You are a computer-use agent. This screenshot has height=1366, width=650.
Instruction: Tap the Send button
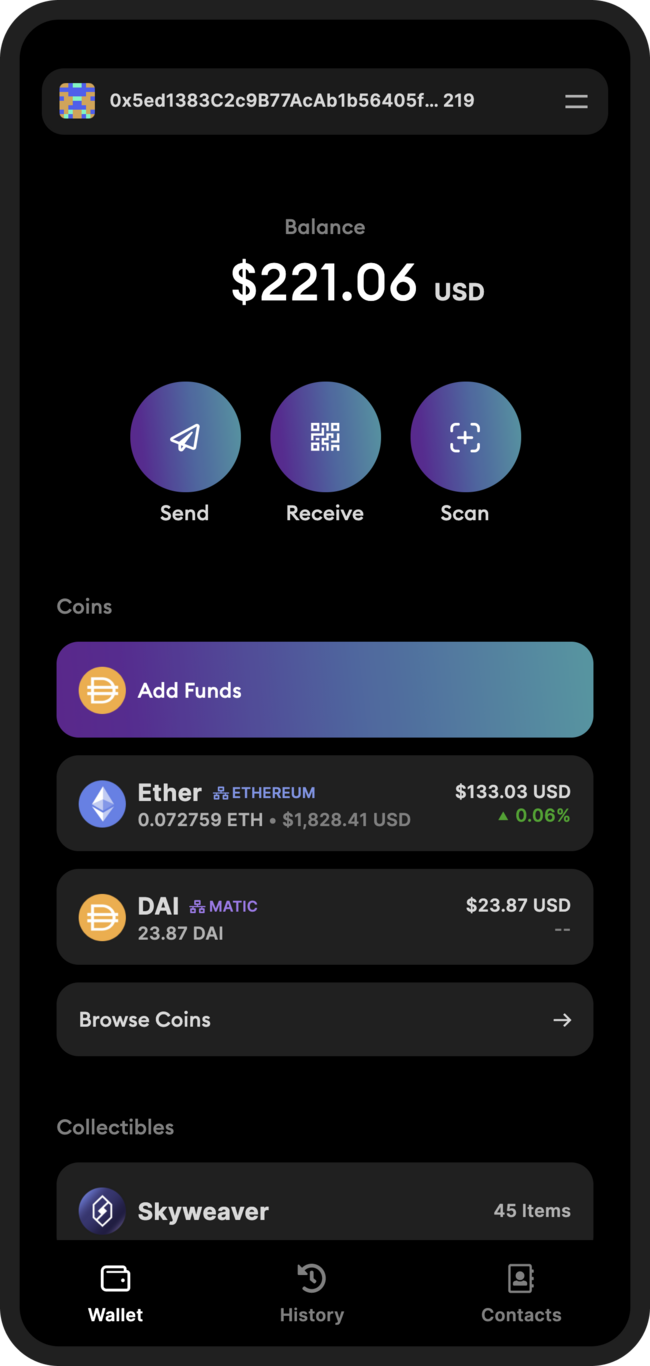(185, 437)
